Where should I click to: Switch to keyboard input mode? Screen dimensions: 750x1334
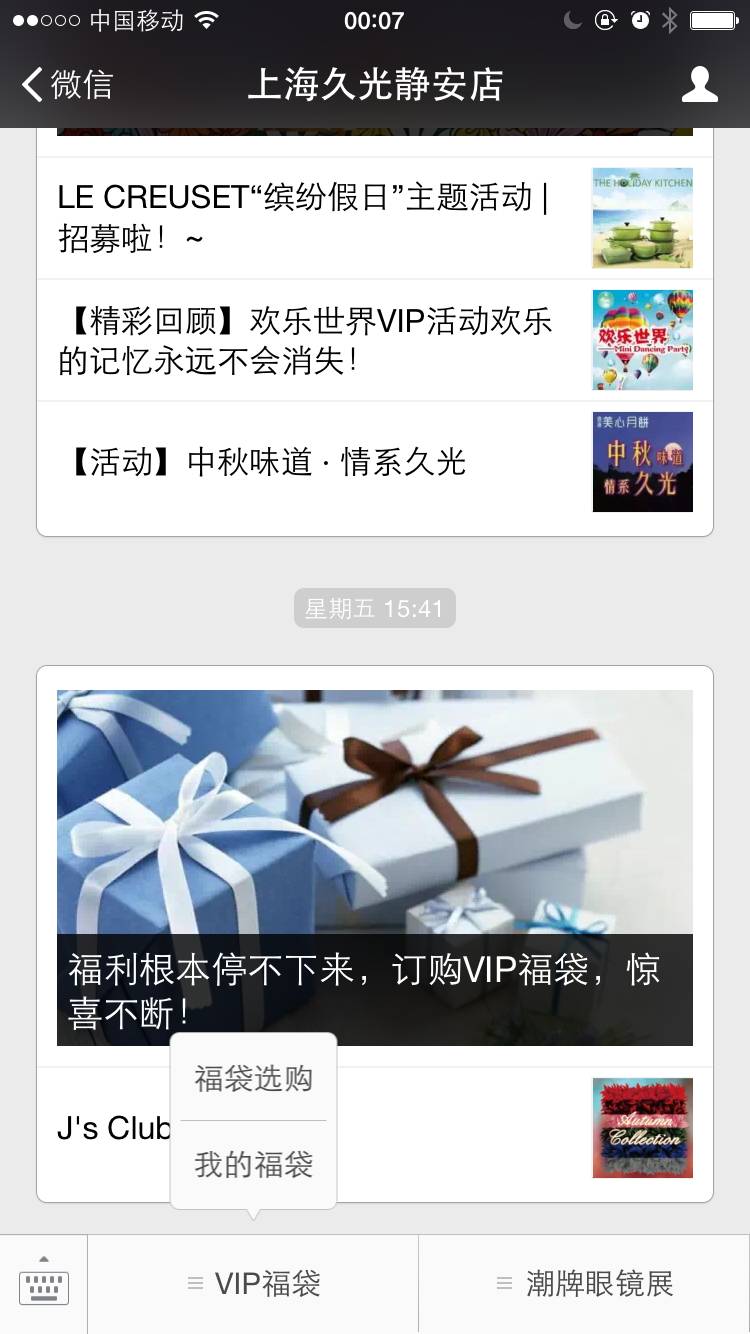tap(44, 1283)
